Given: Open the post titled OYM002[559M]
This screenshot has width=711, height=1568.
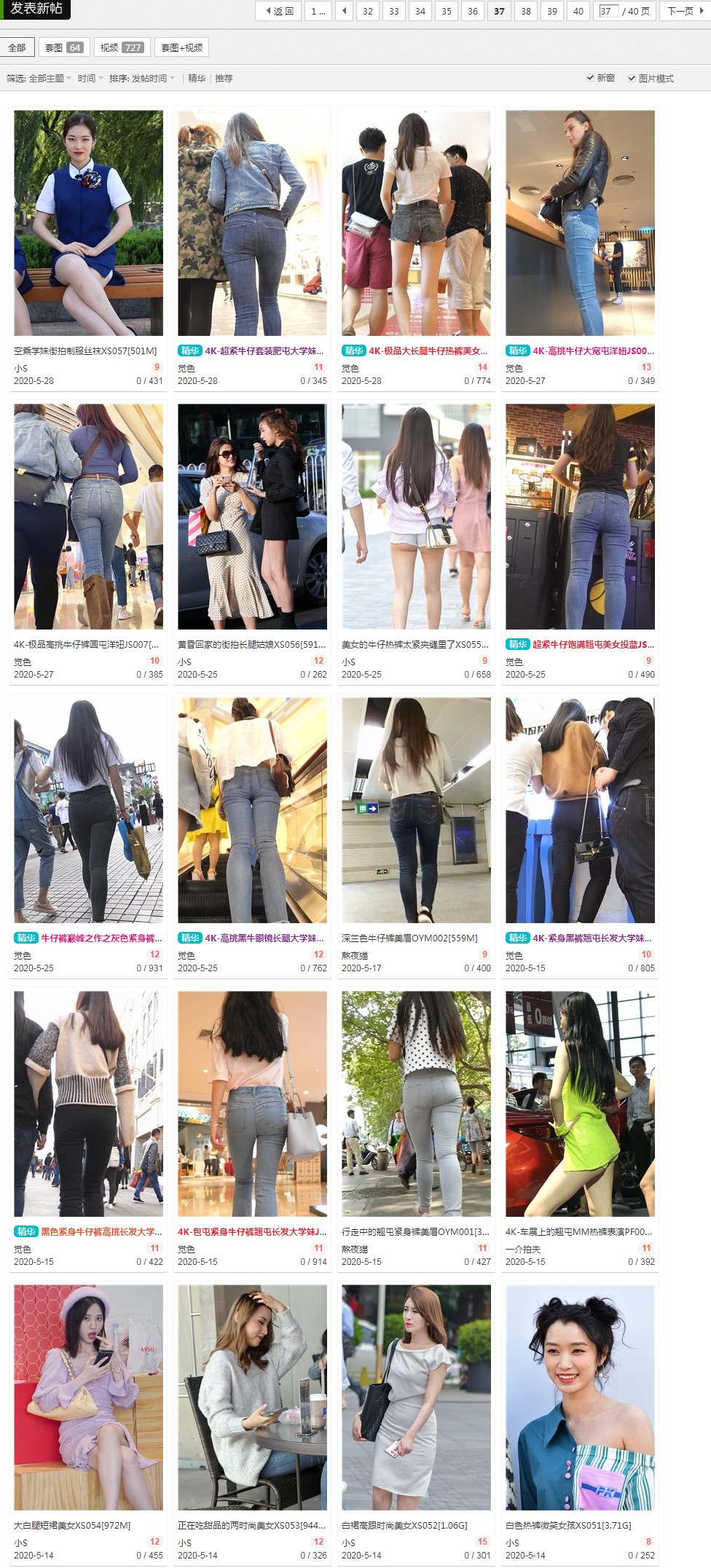Looking at the screenshot, I should pyautogui.click(x=409, y=938).
